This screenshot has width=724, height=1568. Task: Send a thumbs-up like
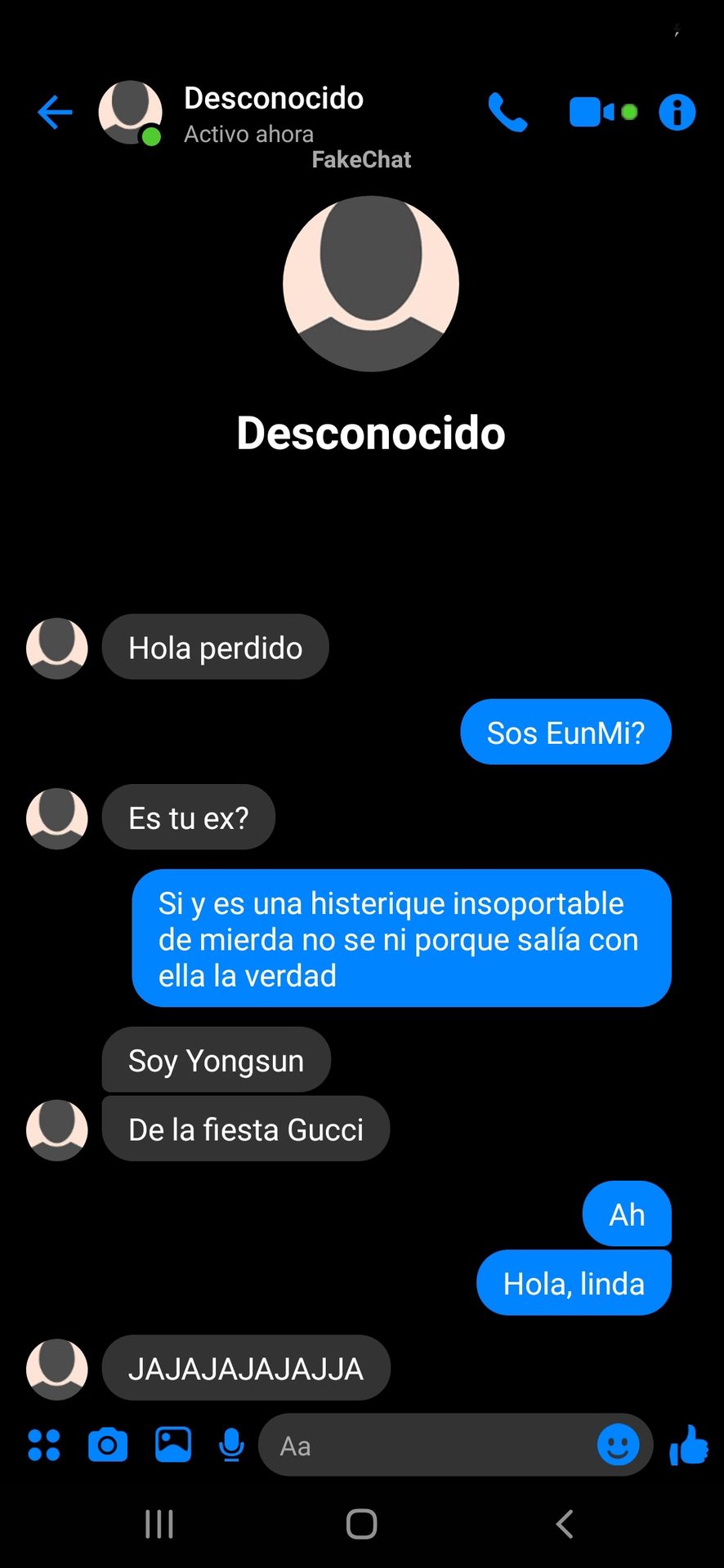[689, 1445]
